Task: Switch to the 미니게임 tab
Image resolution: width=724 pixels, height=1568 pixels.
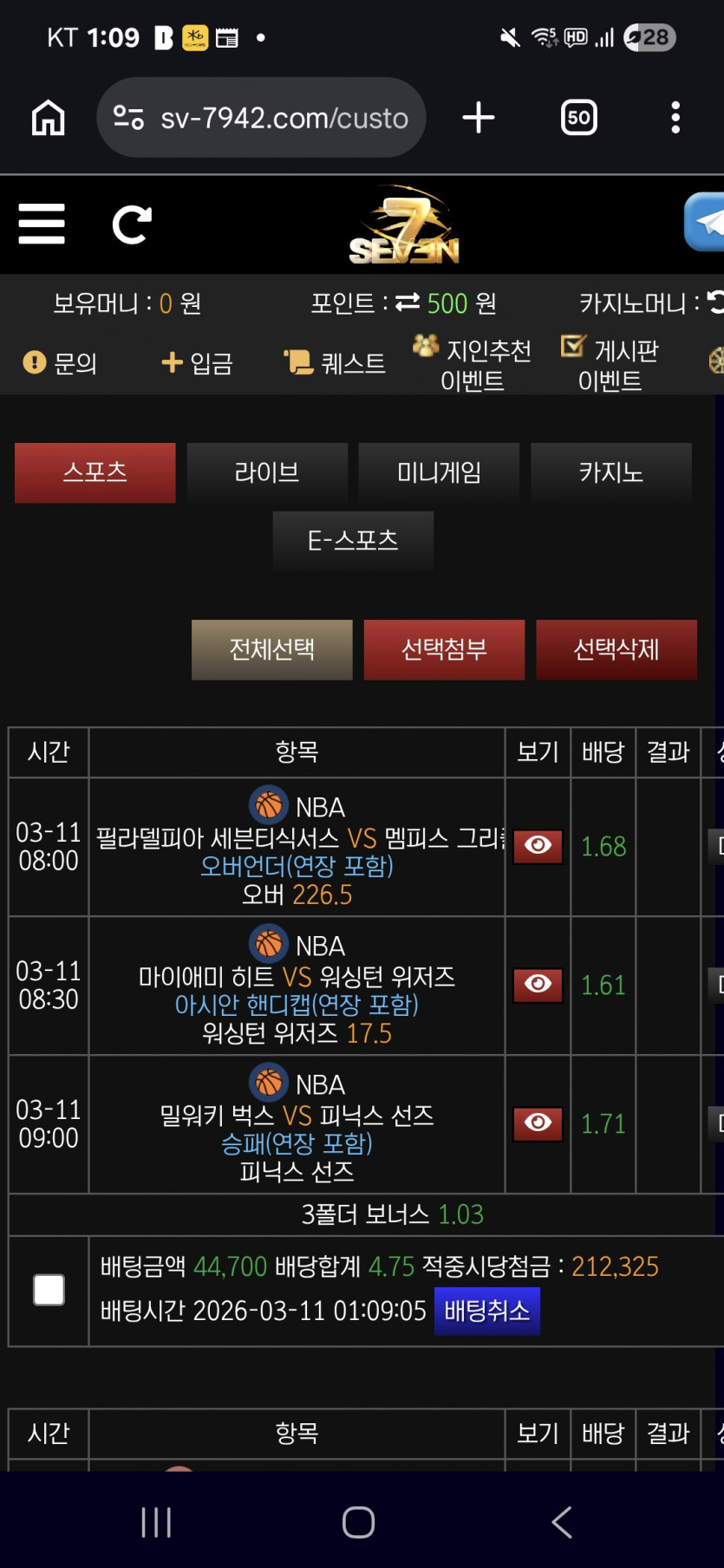Action: pos(439,472)
